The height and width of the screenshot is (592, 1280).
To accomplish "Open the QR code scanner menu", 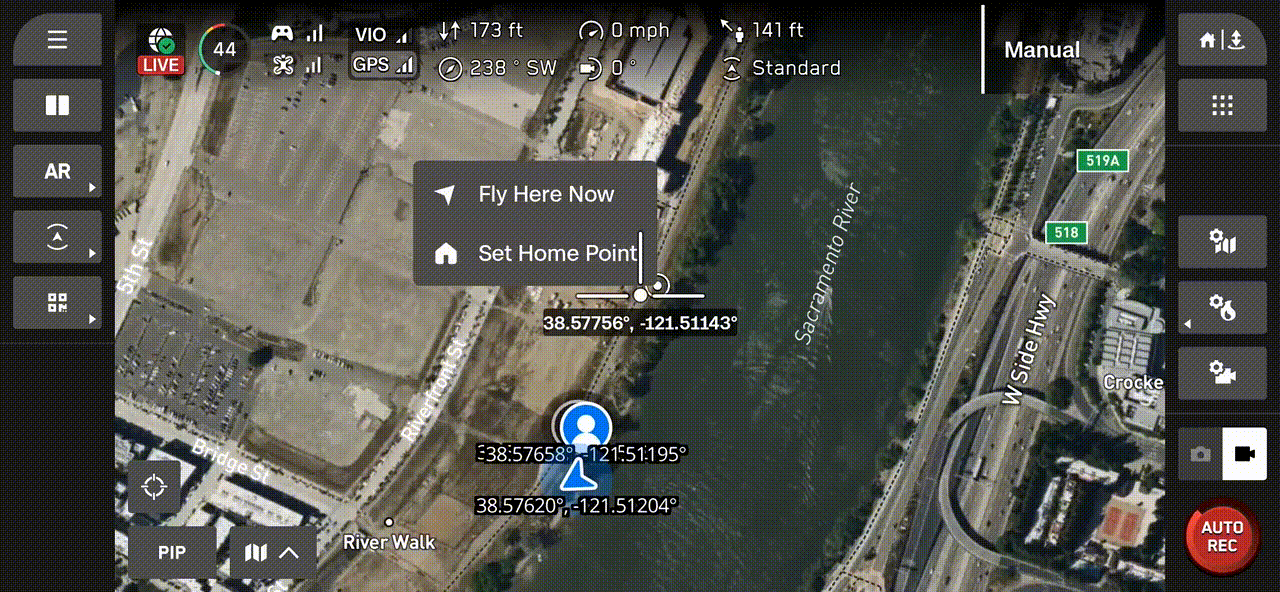I will 57,303.
